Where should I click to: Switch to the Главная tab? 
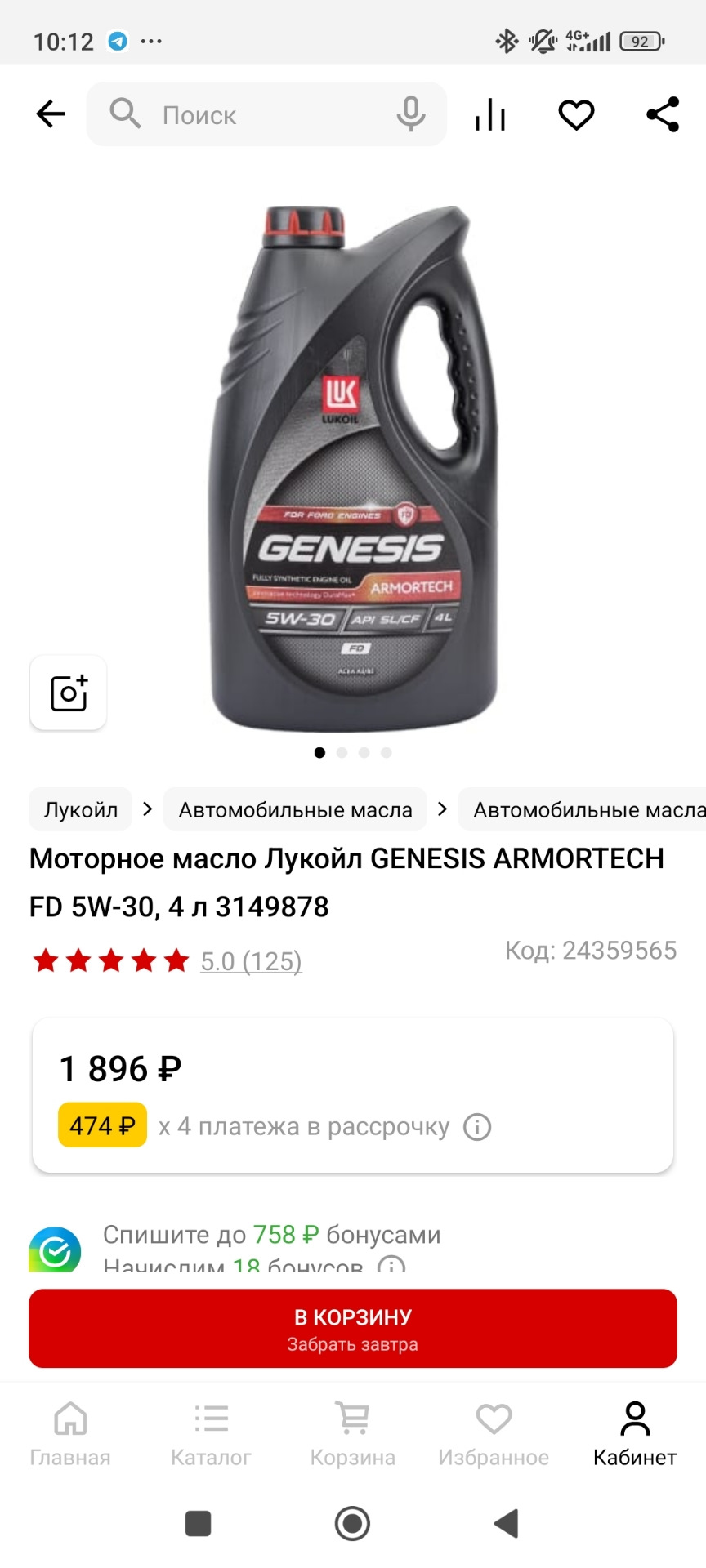tap(70, 1433)
